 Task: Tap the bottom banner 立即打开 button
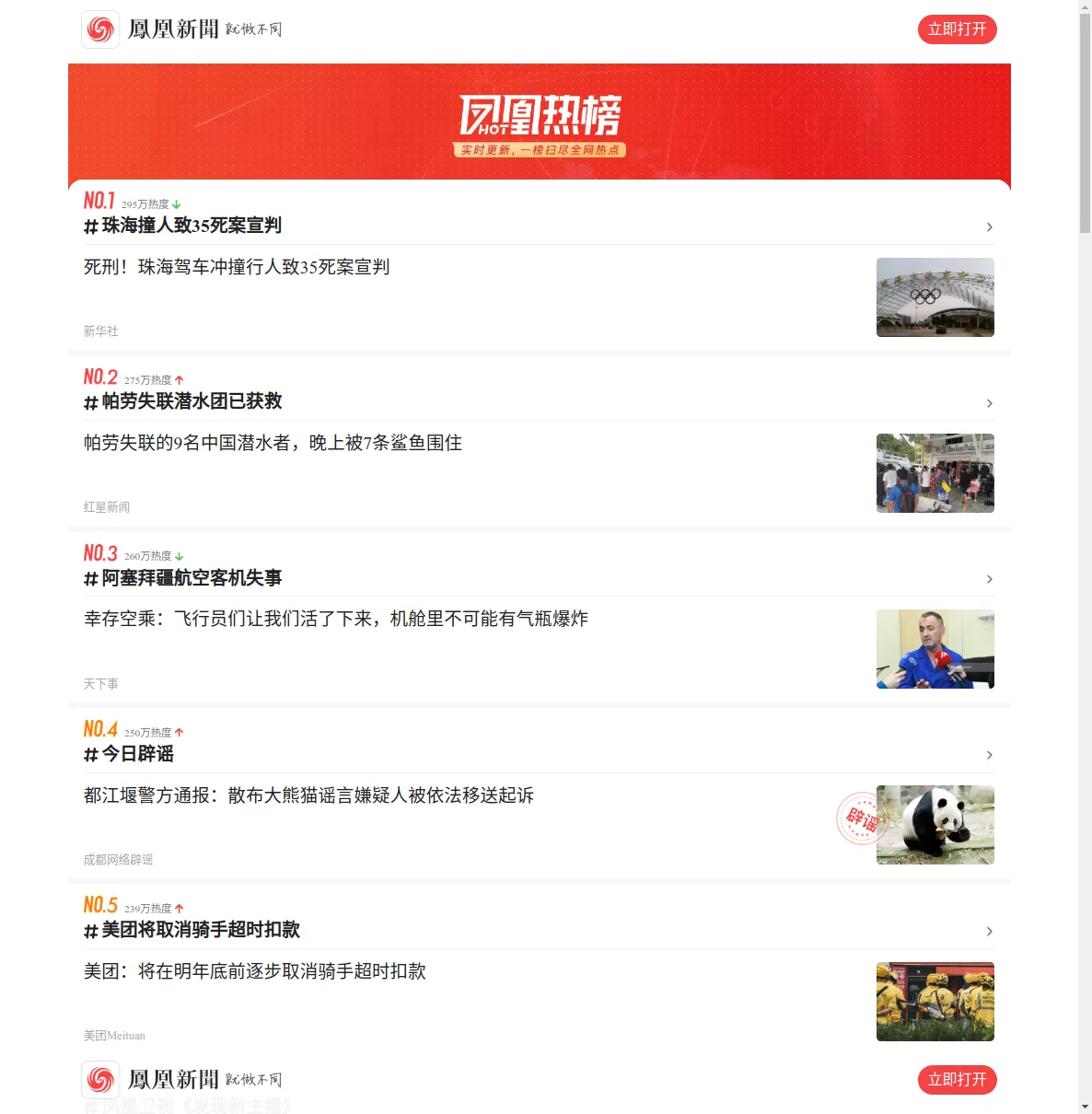pyautogui.click(x=957, y=1080)
